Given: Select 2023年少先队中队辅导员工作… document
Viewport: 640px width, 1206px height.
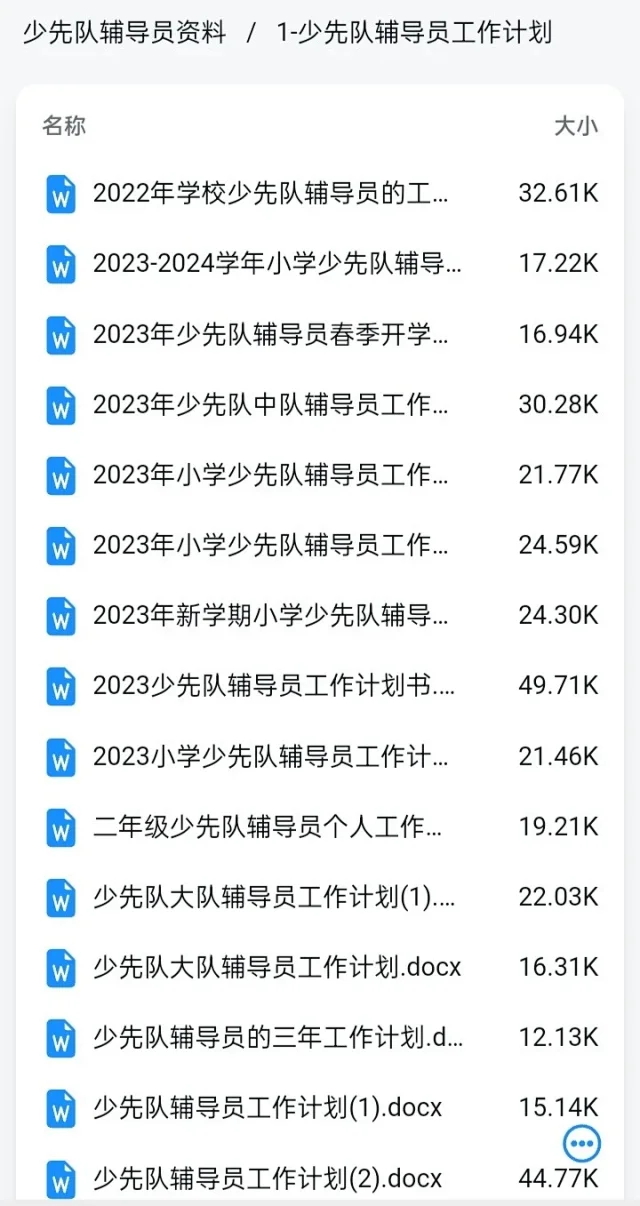Looking at the screenshot, I should 320,405.
